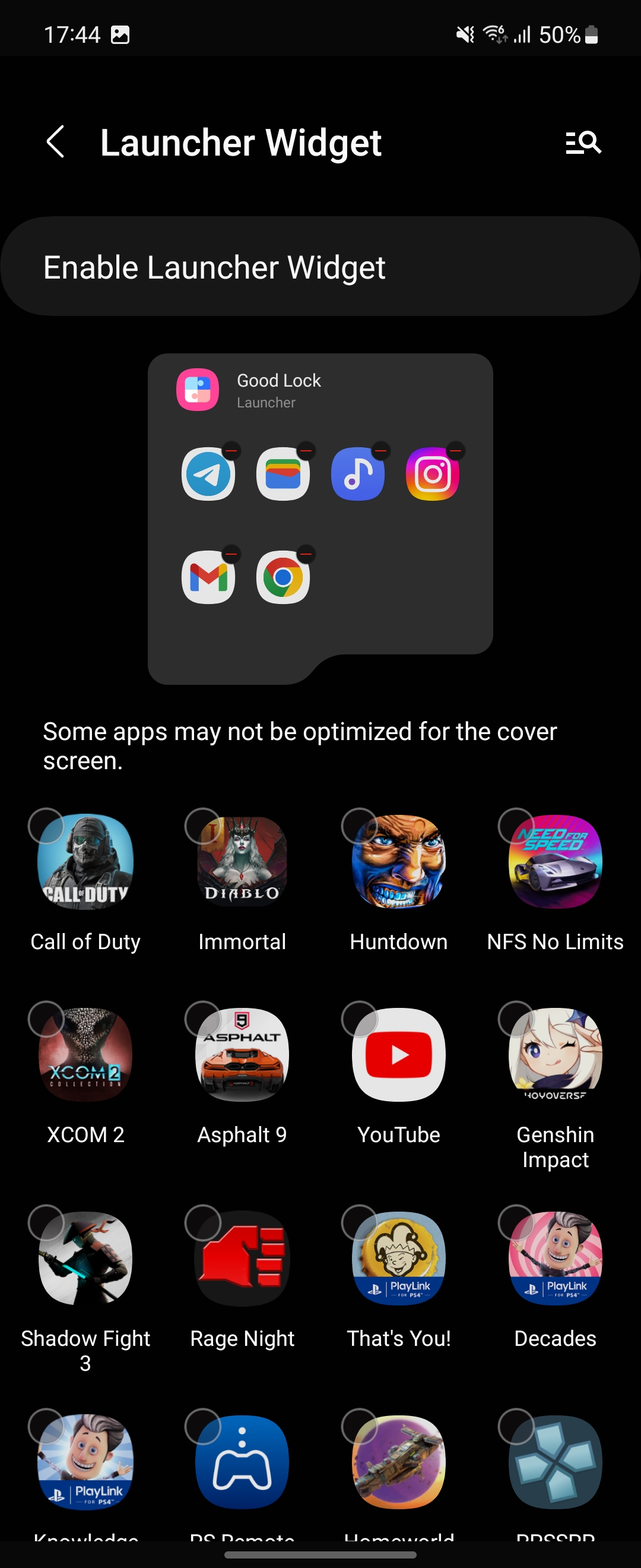Remove Gmail from the launcher widget
The image size is (641, 1568).
tap(231, 554)
